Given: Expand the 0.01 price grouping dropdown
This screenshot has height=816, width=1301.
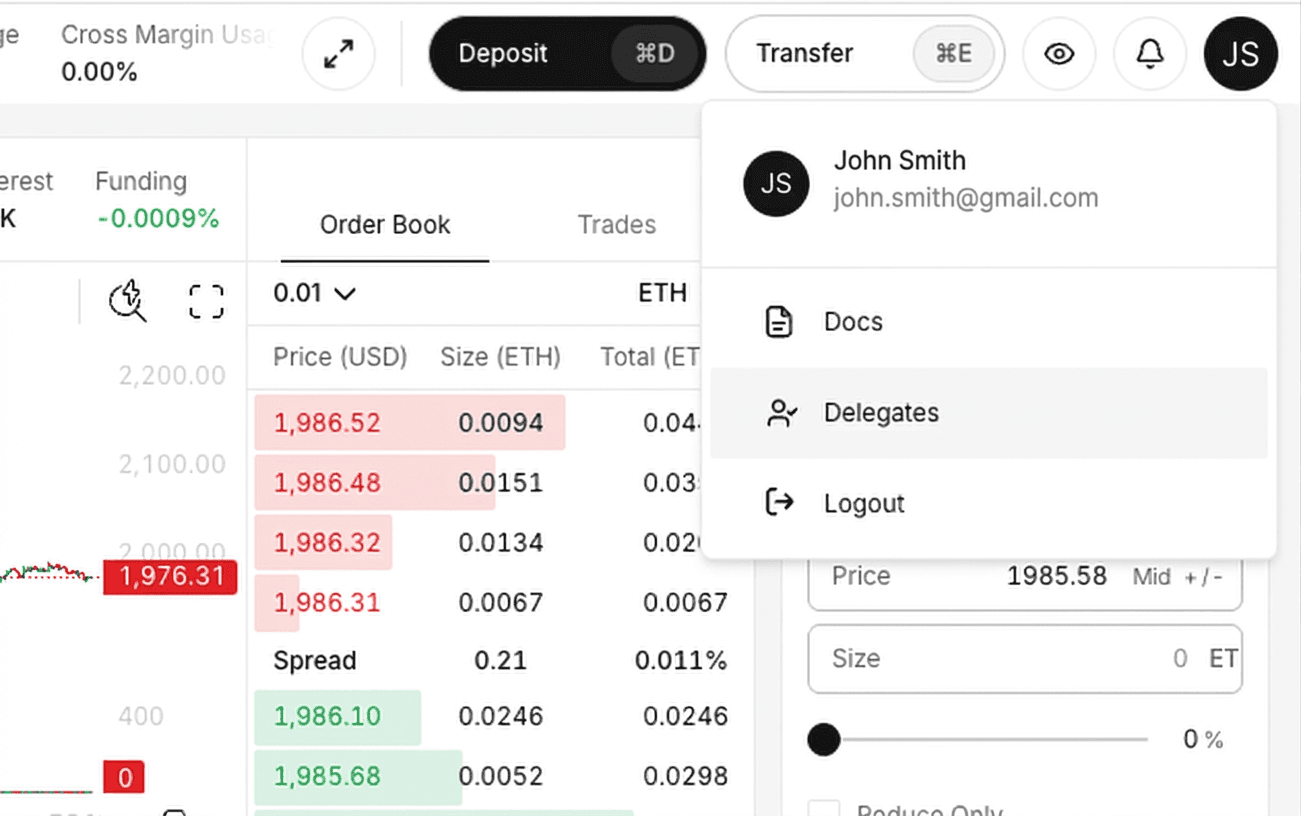Looking at the screenshot, I should click(x=315, y=294).
